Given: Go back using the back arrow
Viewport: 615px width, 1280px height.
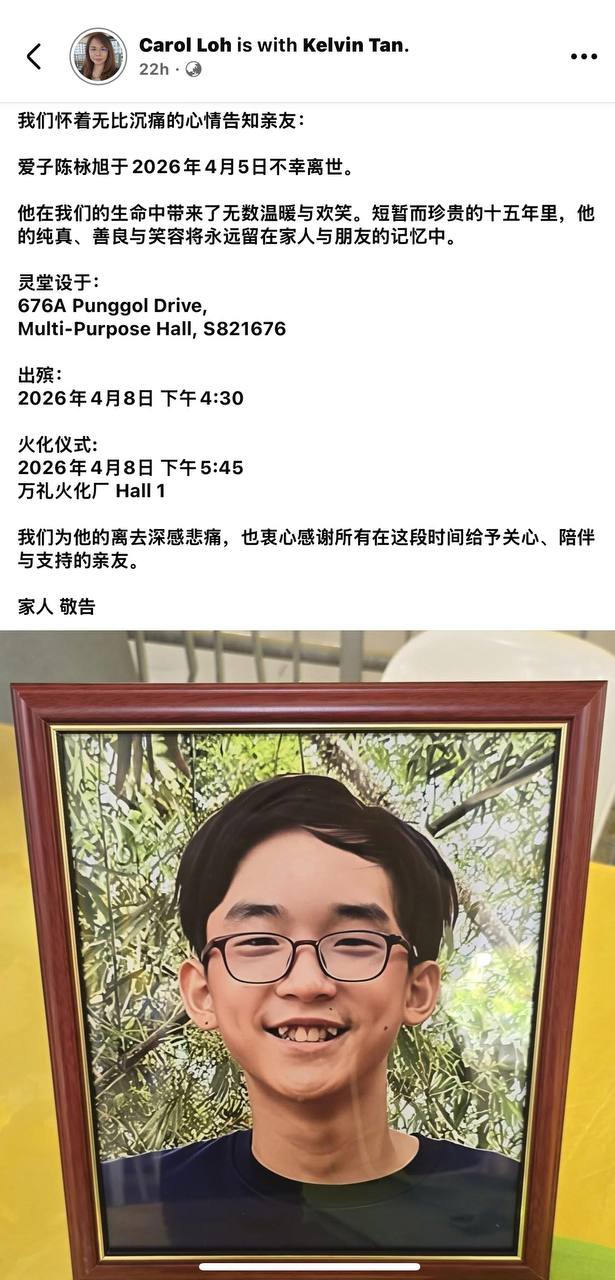Looking at the screenshot, I should (34, 57).
